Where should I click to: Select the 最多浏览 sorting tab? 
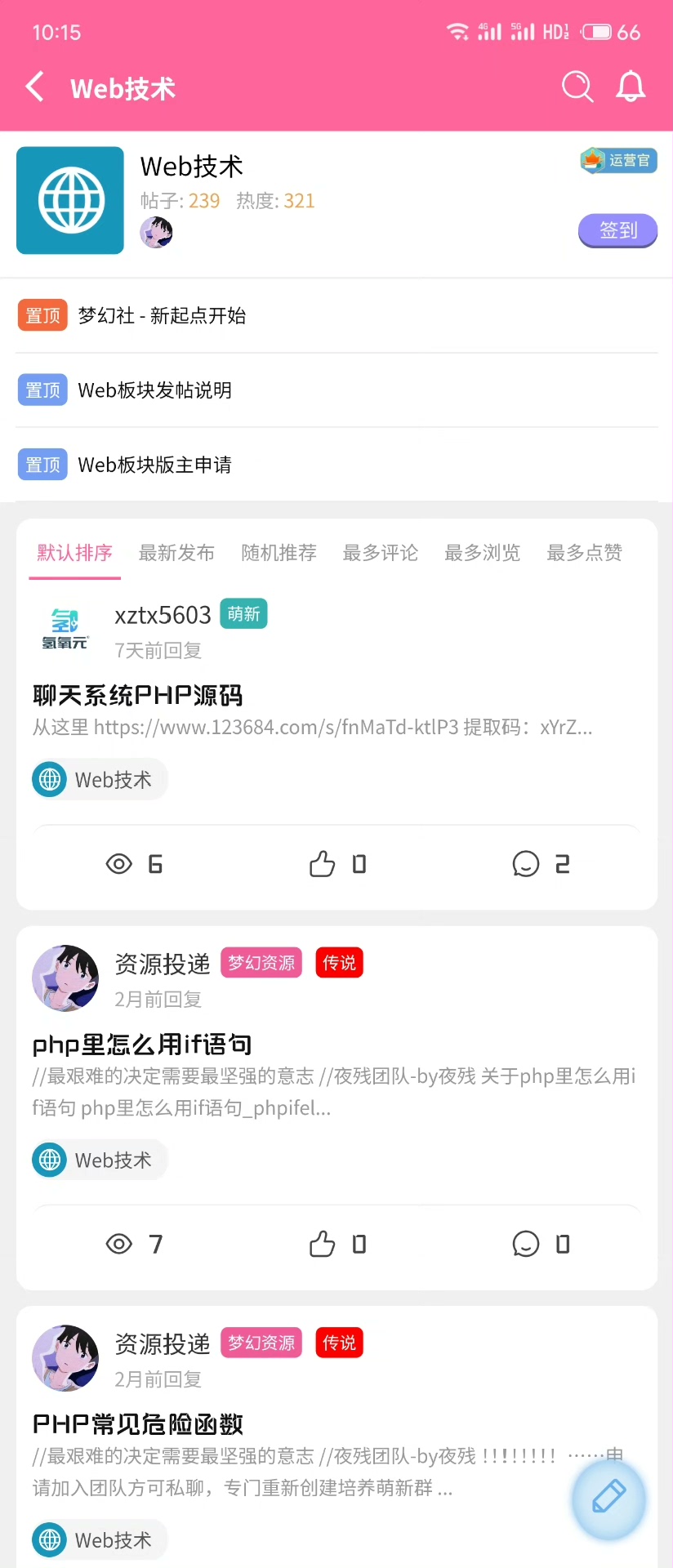pyautogui.click(x=482, y=553)
